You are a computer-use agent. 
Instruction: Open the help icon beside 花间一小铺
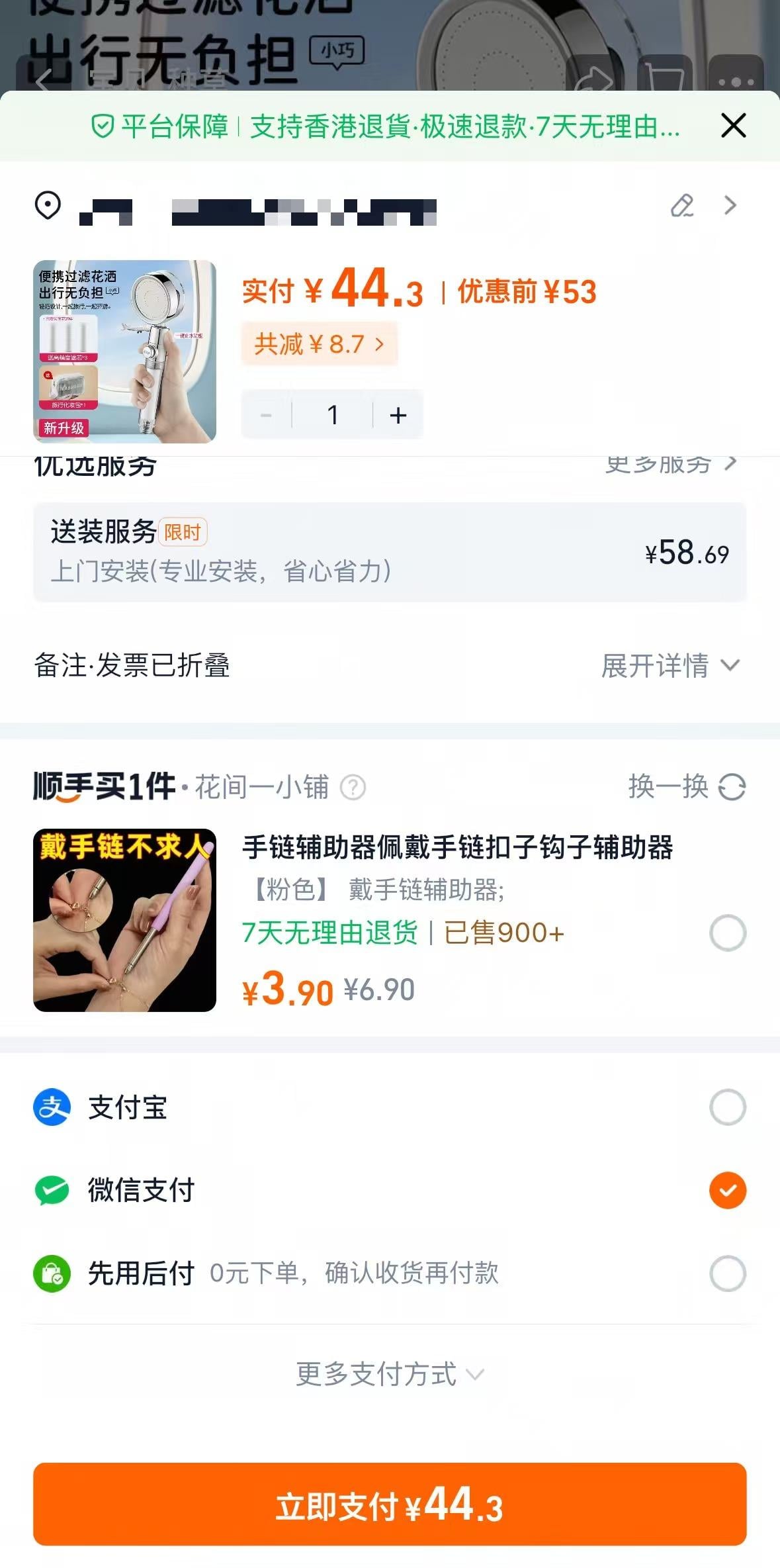pos(353,788)
